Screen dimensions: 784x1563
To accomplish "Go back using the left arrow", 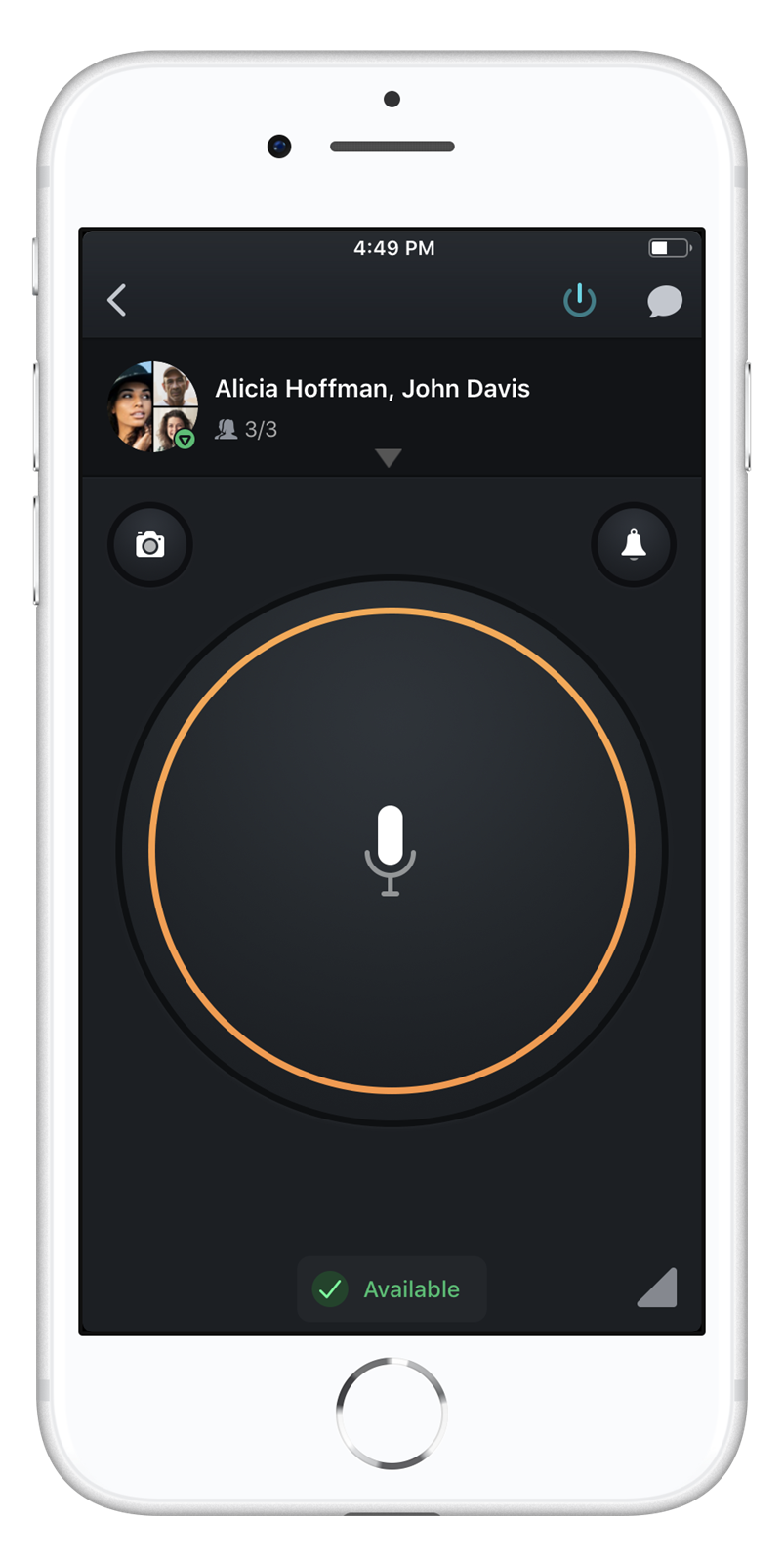I will tap(117, 300).
